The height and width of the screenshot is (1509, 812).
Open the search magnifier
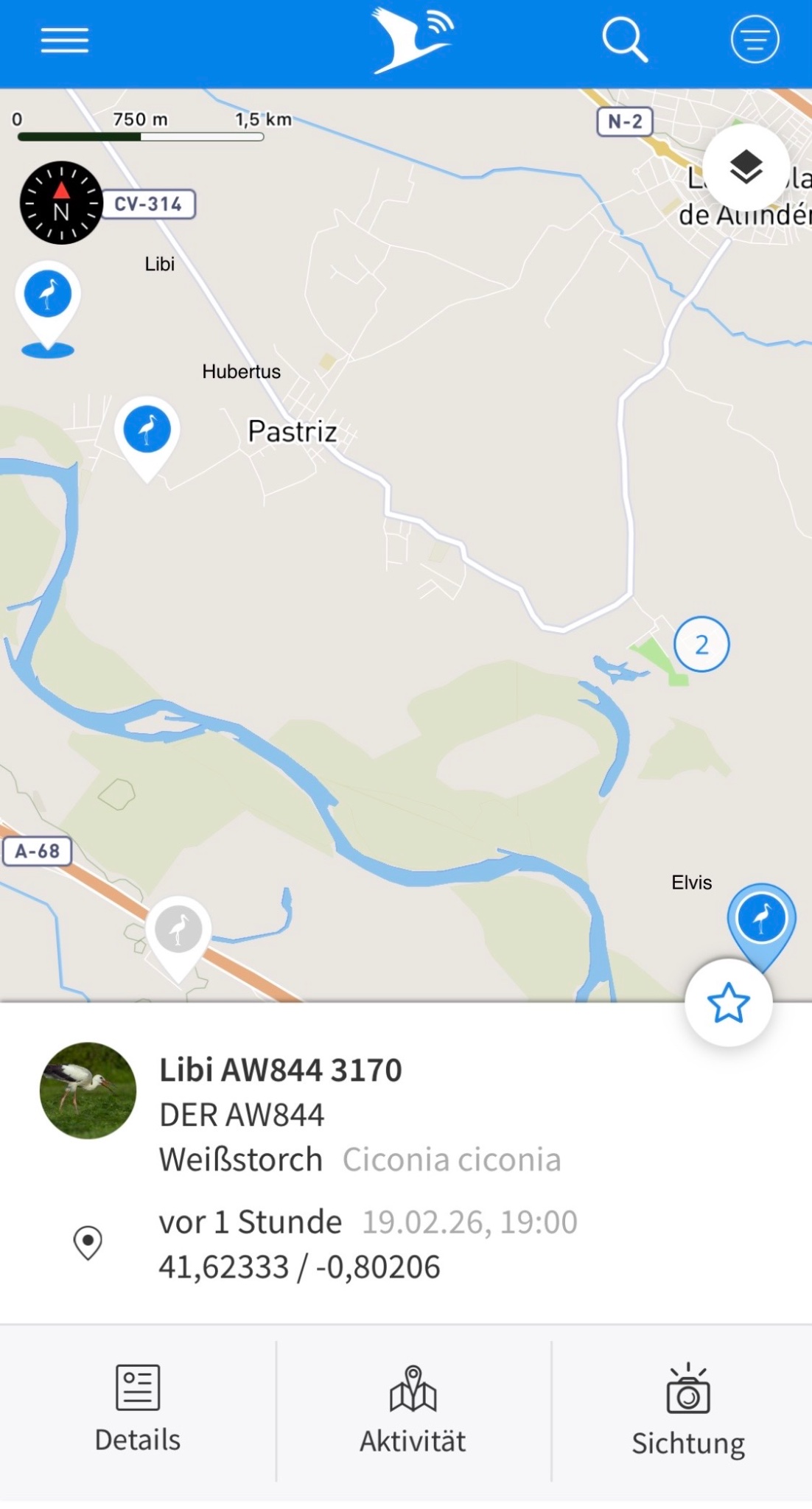pyautogui.click(x=624, y=40)
